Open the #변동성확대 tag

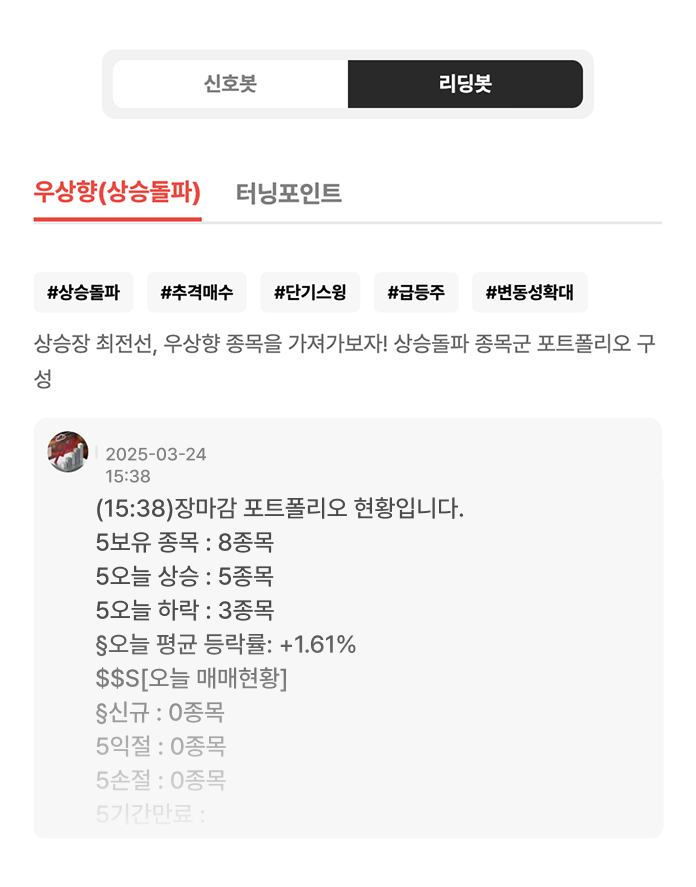530,293
